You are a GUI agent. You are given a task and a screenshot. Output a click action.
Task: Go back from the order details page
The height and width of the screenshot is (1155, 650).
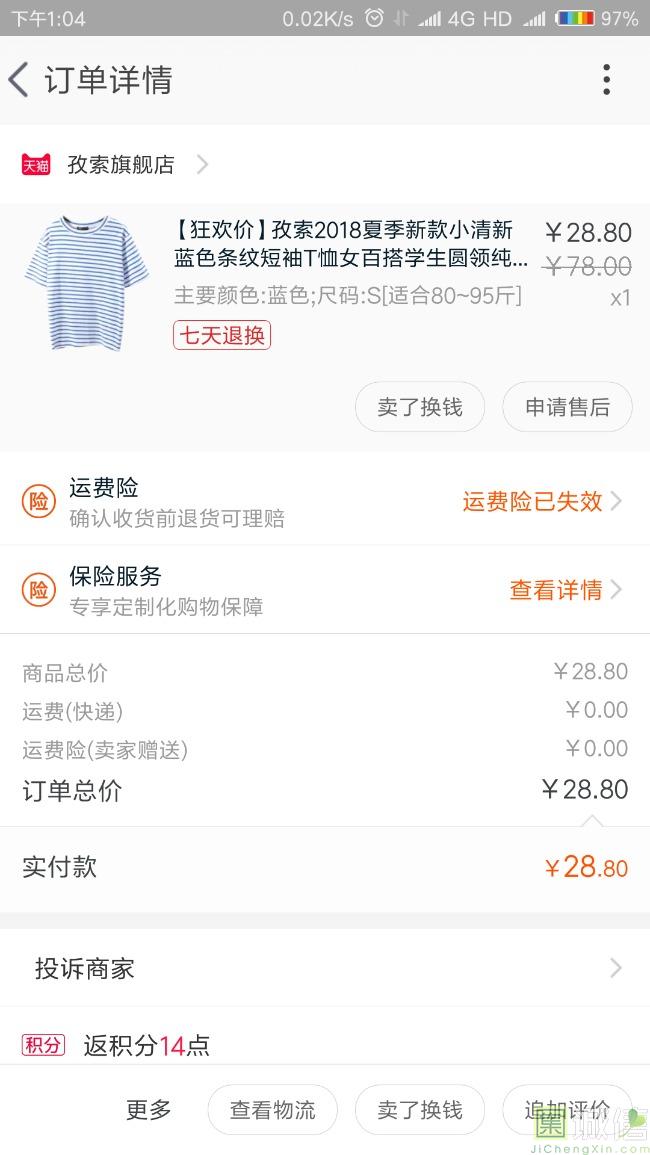tap(20, 80)
